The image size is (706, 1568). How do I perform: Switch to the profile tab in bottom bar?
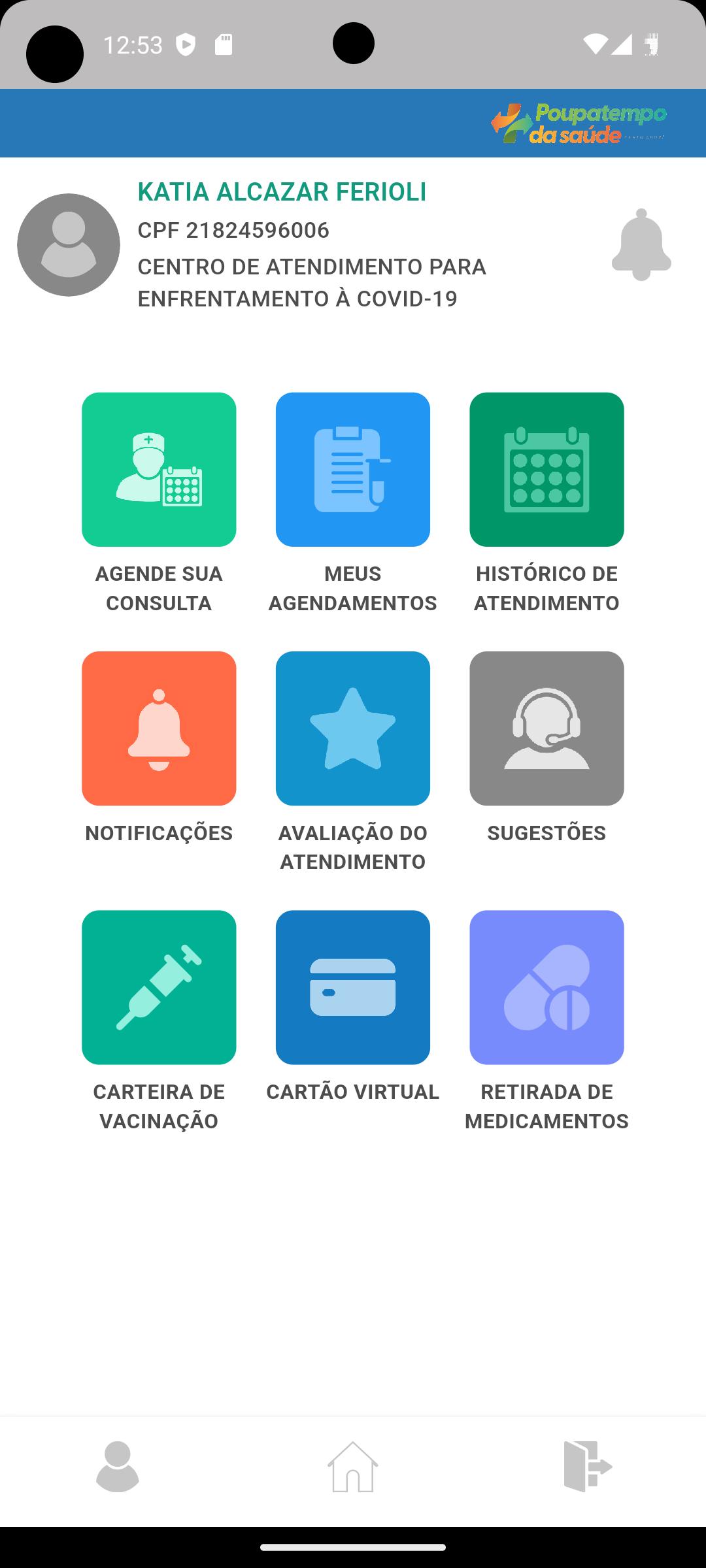pos(118,1467)
